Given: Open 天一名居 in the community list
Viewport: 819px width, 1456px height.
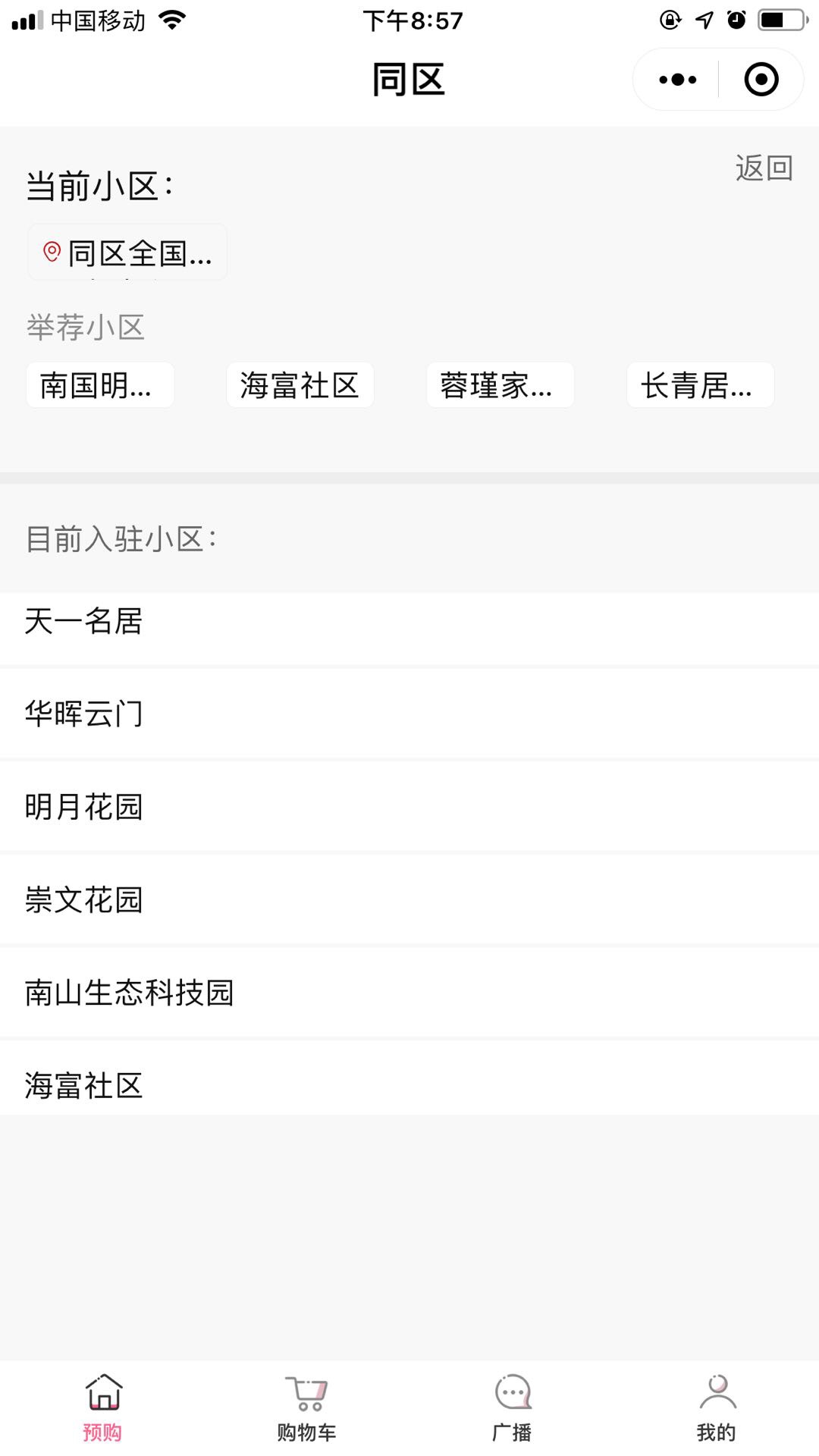Looking at the screenshot, I should [x=409, y=622].
